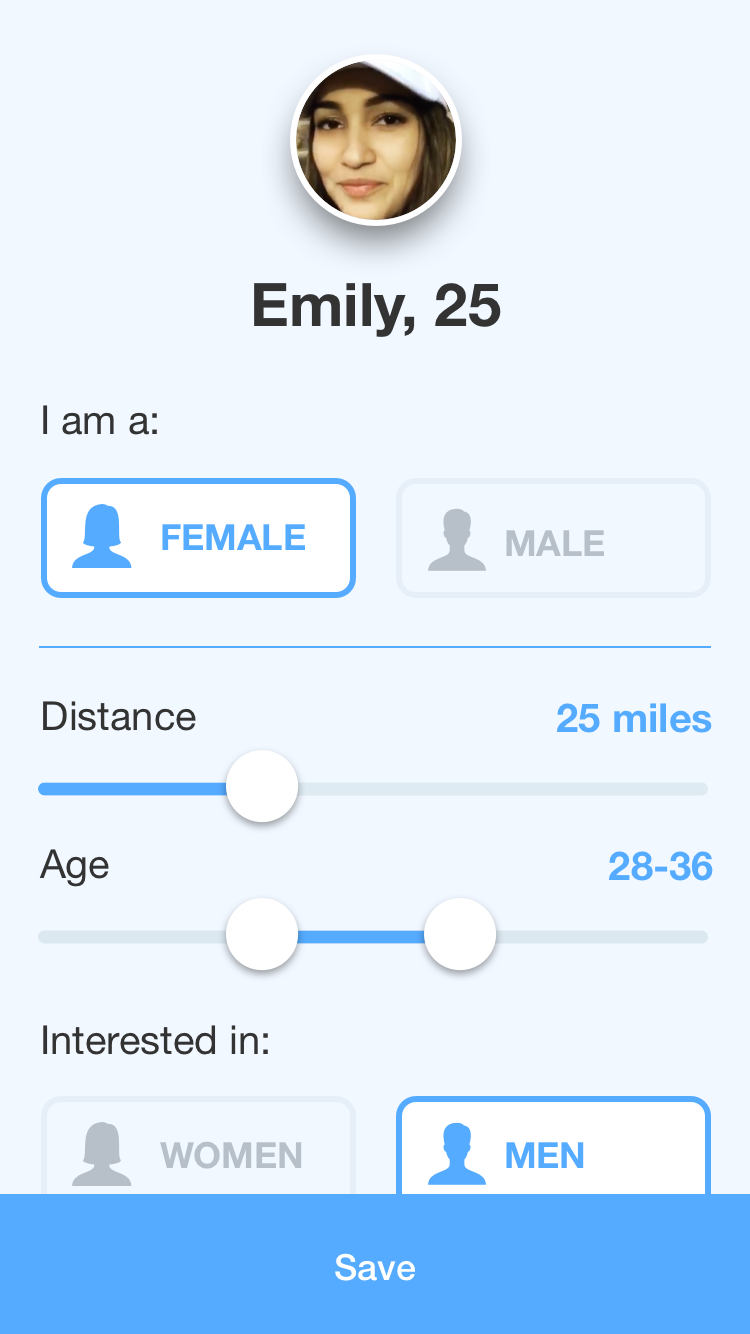Set interested in to MEN
The width and height of the screenshot is (750, 1334).
coord(553,1148)
